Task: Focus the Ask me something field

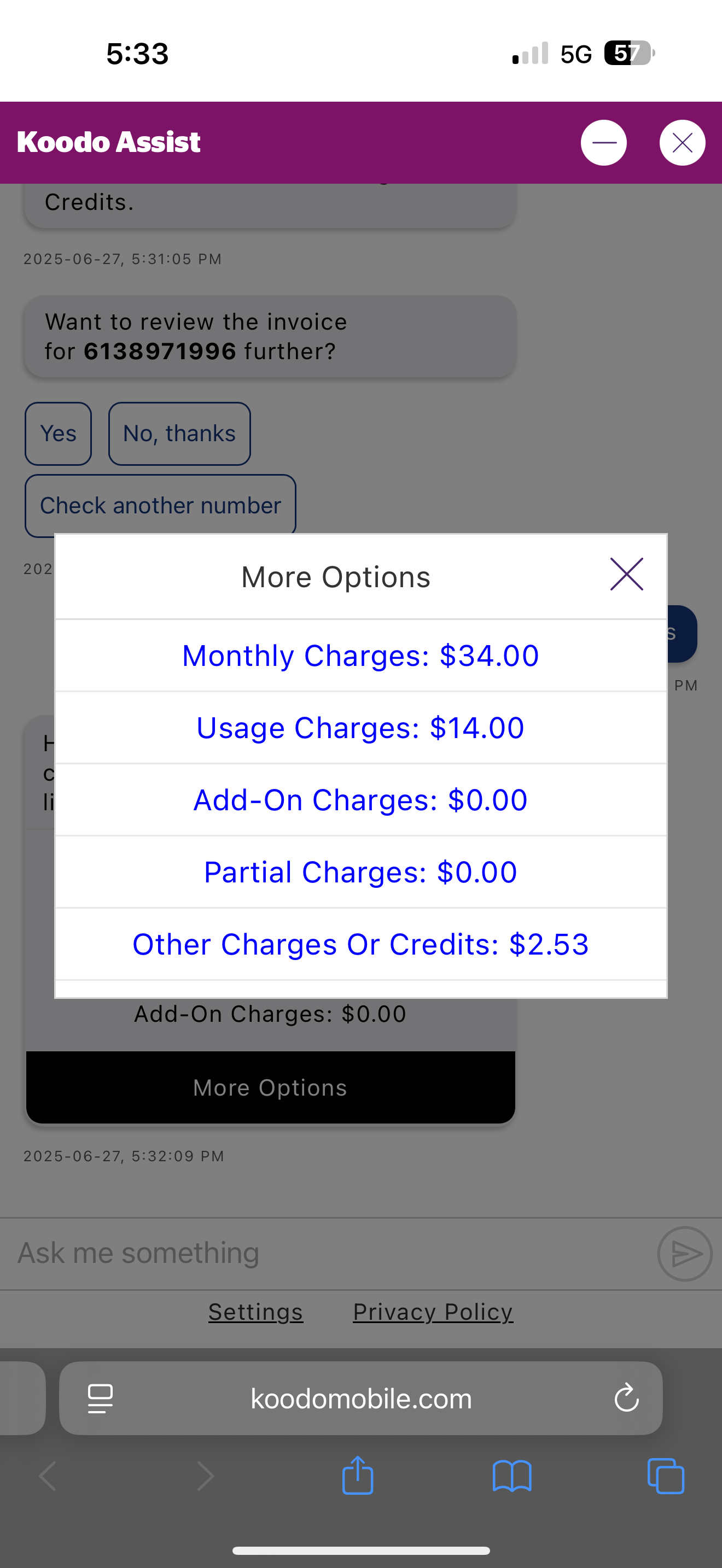Action: click(329, 1253)
